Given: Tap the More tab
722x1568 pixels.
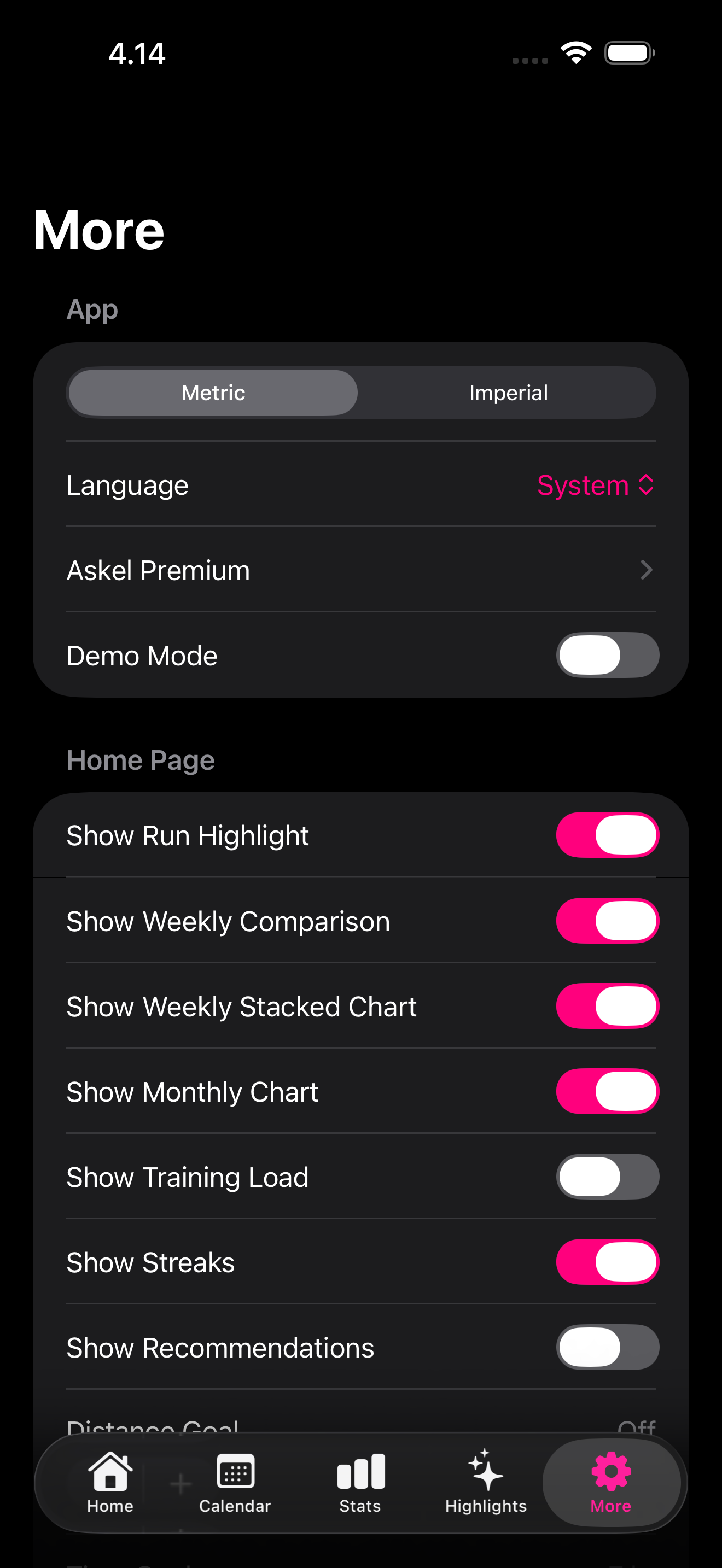Looking at the screenshot, I should coord(610,1483).
